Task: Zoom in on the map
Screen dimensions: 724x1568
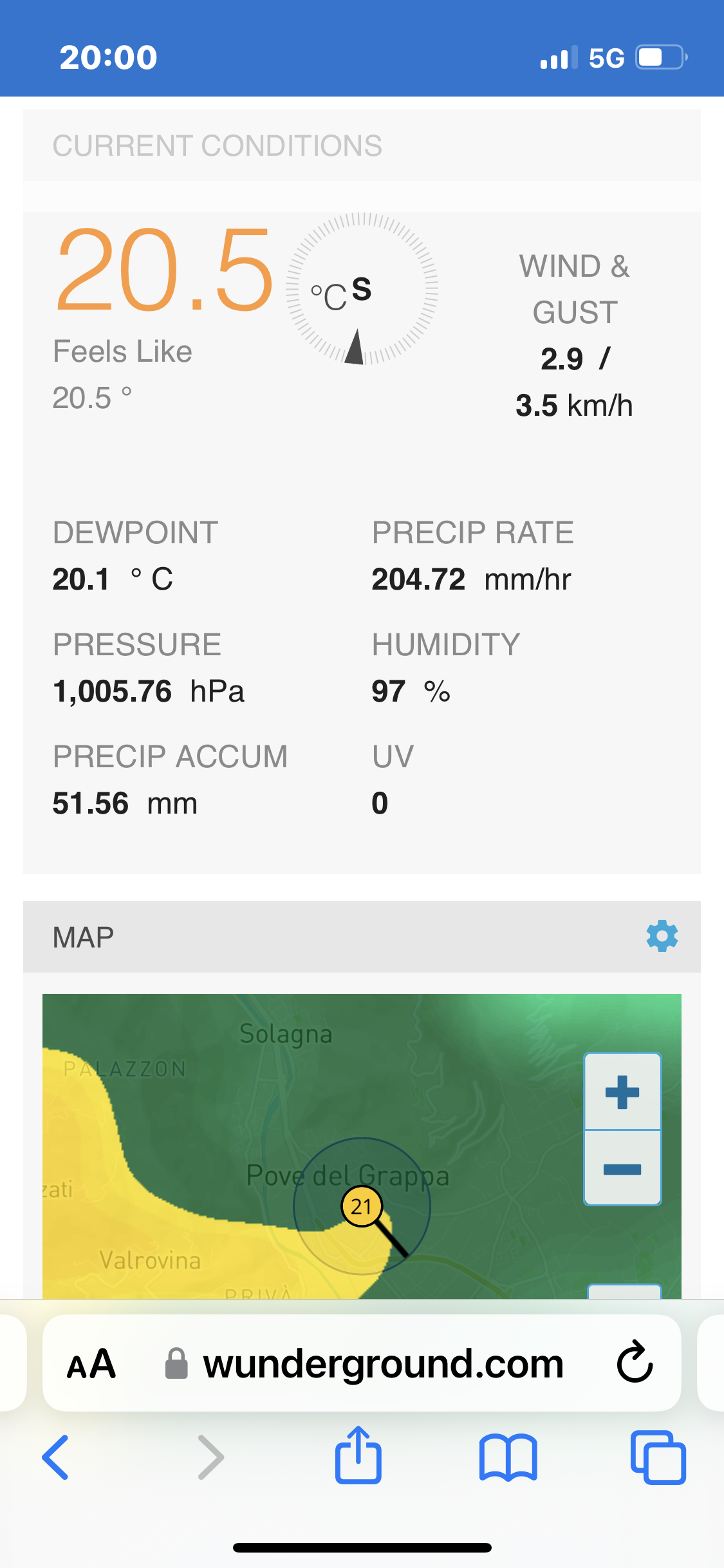Action: click(622, 1092)
